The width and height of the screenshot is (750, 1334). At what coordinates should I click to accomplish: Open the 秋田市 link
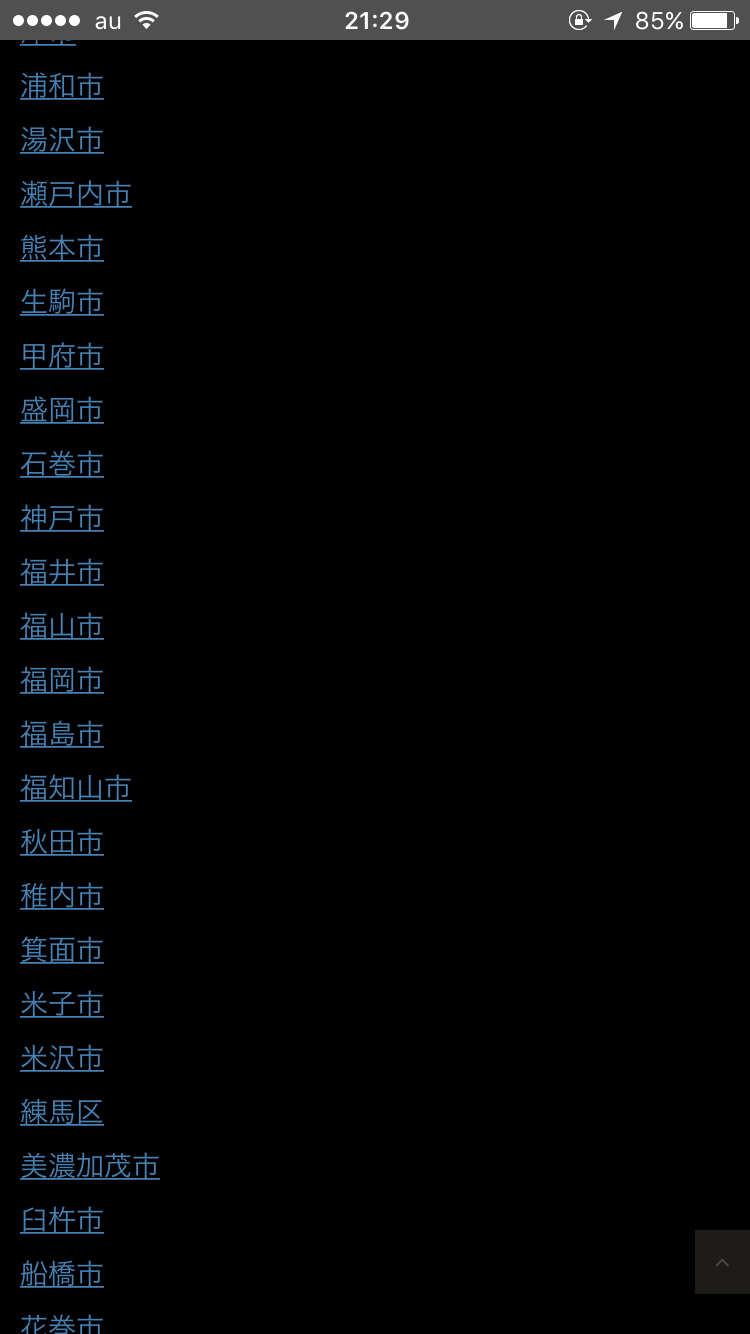[62, 843]
